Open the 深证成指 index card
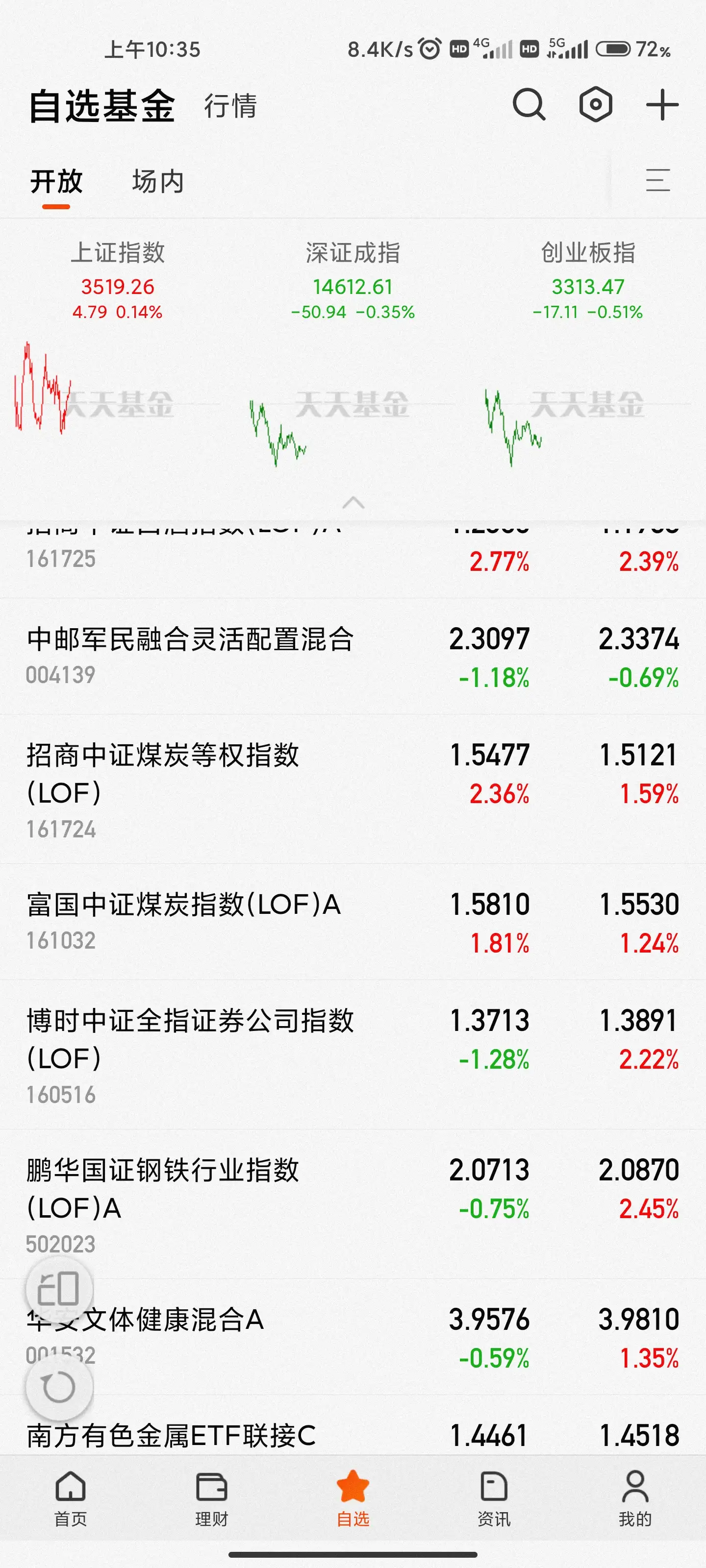The height and width of the screenshot is (1568, 706). [x=353, y=353]
